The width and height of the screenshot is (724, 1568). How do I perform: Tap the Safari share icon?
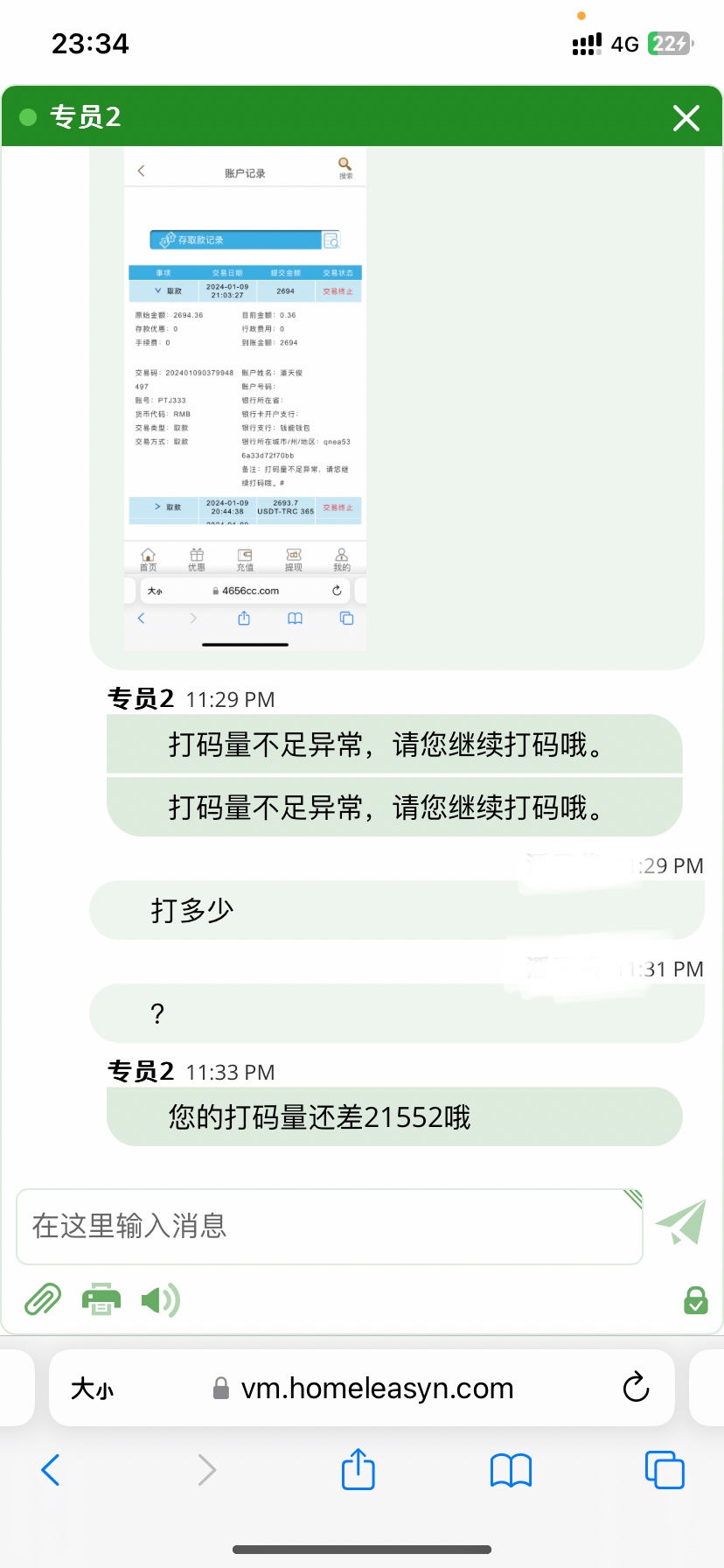pyautogui.click(x=358, y=1470)
